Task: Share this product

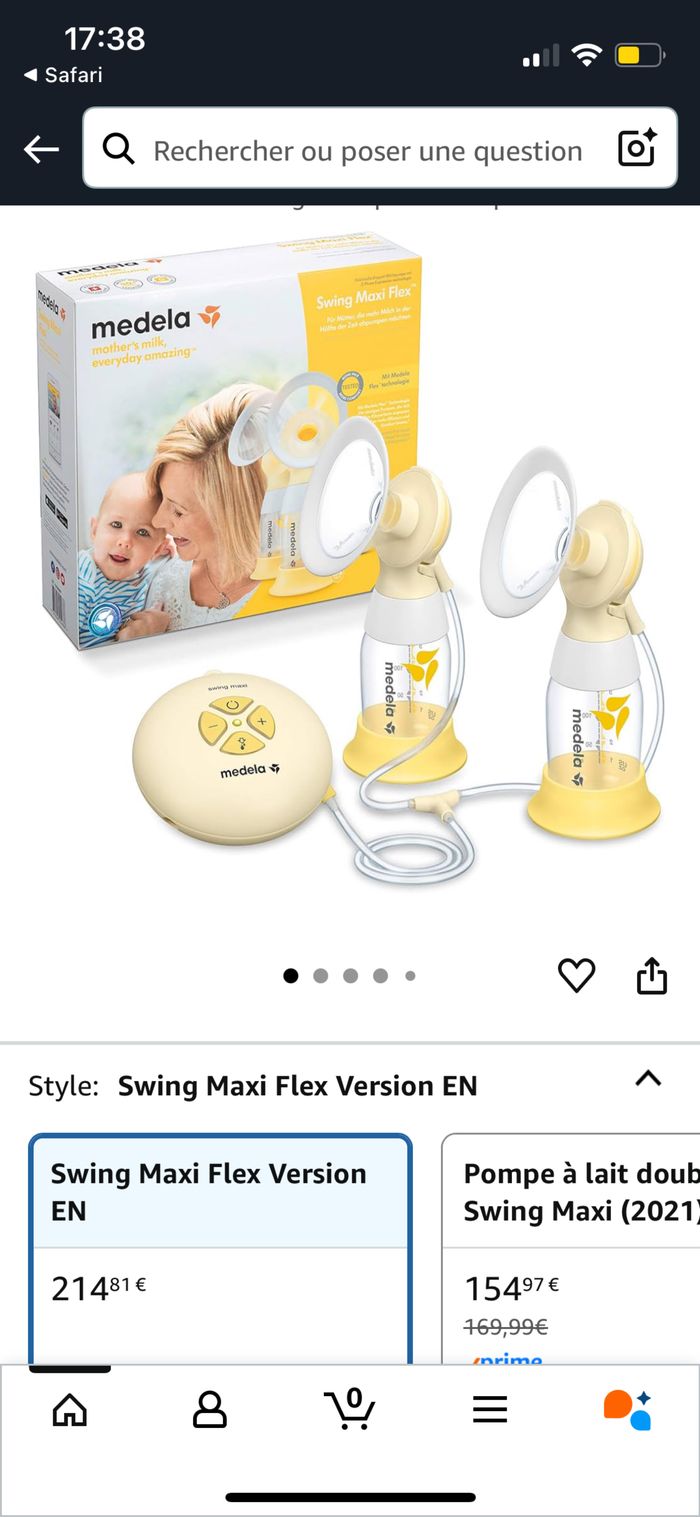Action: pos(651,975)
